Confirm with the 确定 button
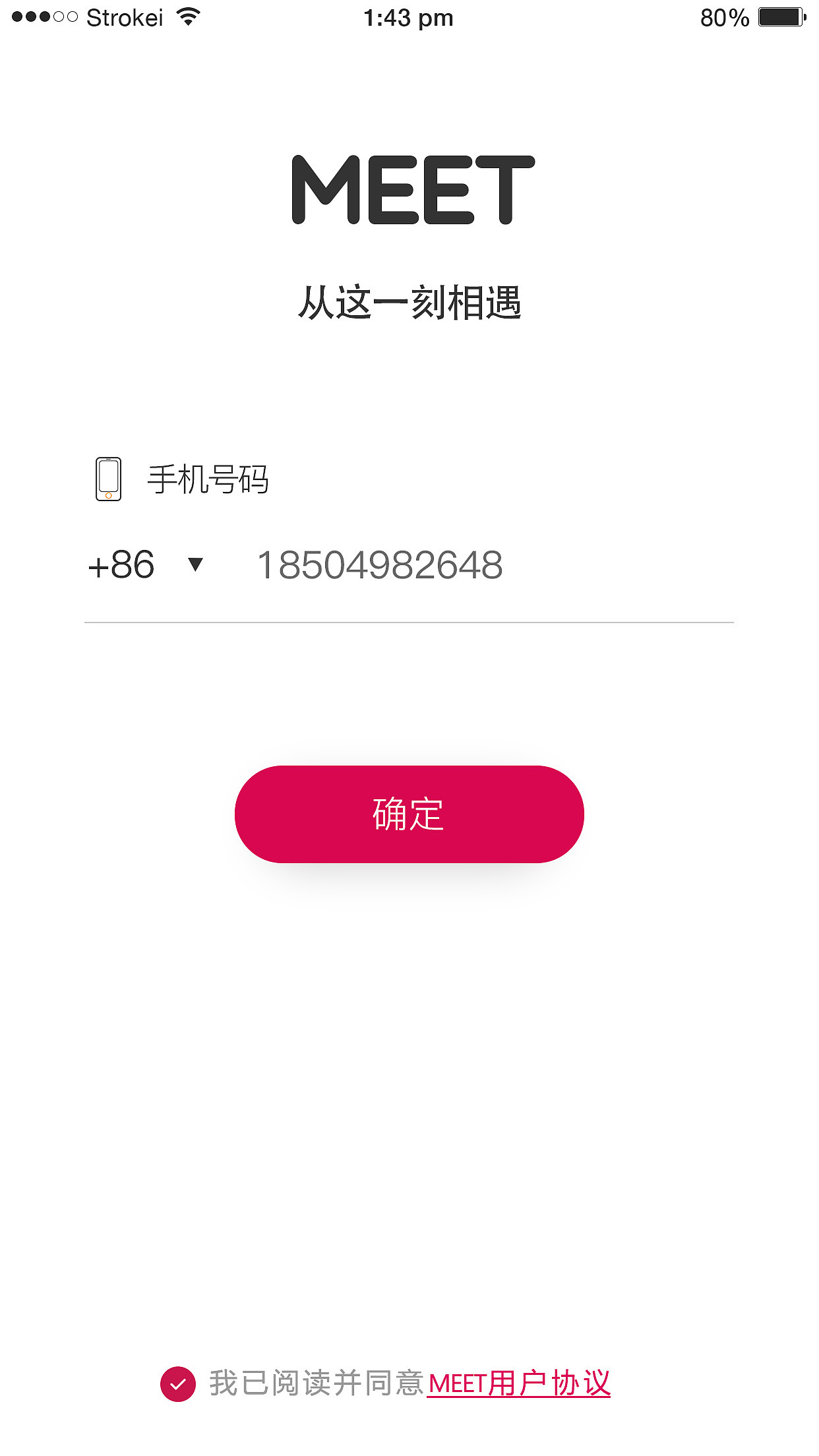Image resolution: width=819 pixels, height=1456 pixels. [409, 814]
